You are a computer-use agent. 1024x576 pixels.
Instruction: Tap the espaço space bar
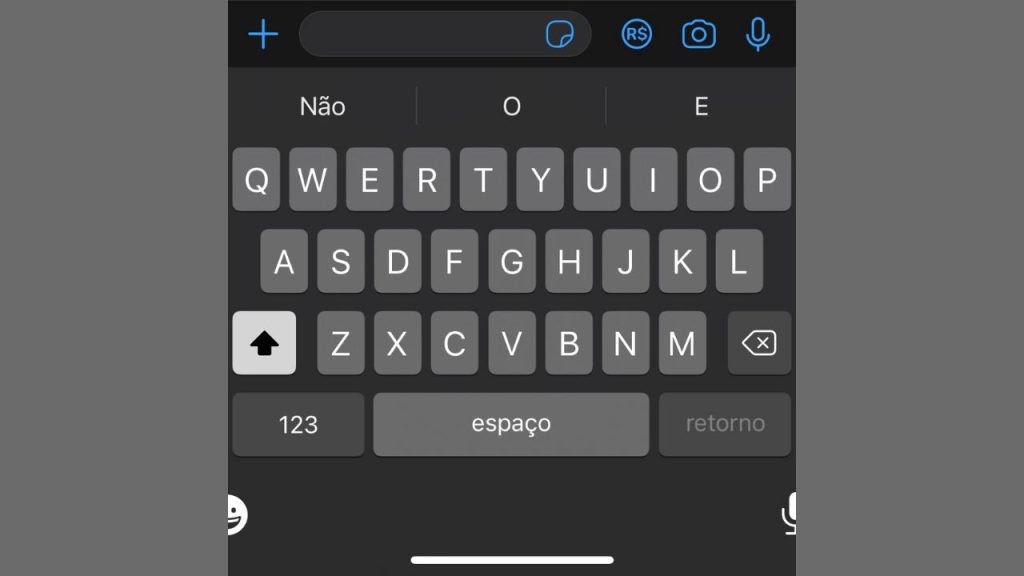tap(511, 424)
